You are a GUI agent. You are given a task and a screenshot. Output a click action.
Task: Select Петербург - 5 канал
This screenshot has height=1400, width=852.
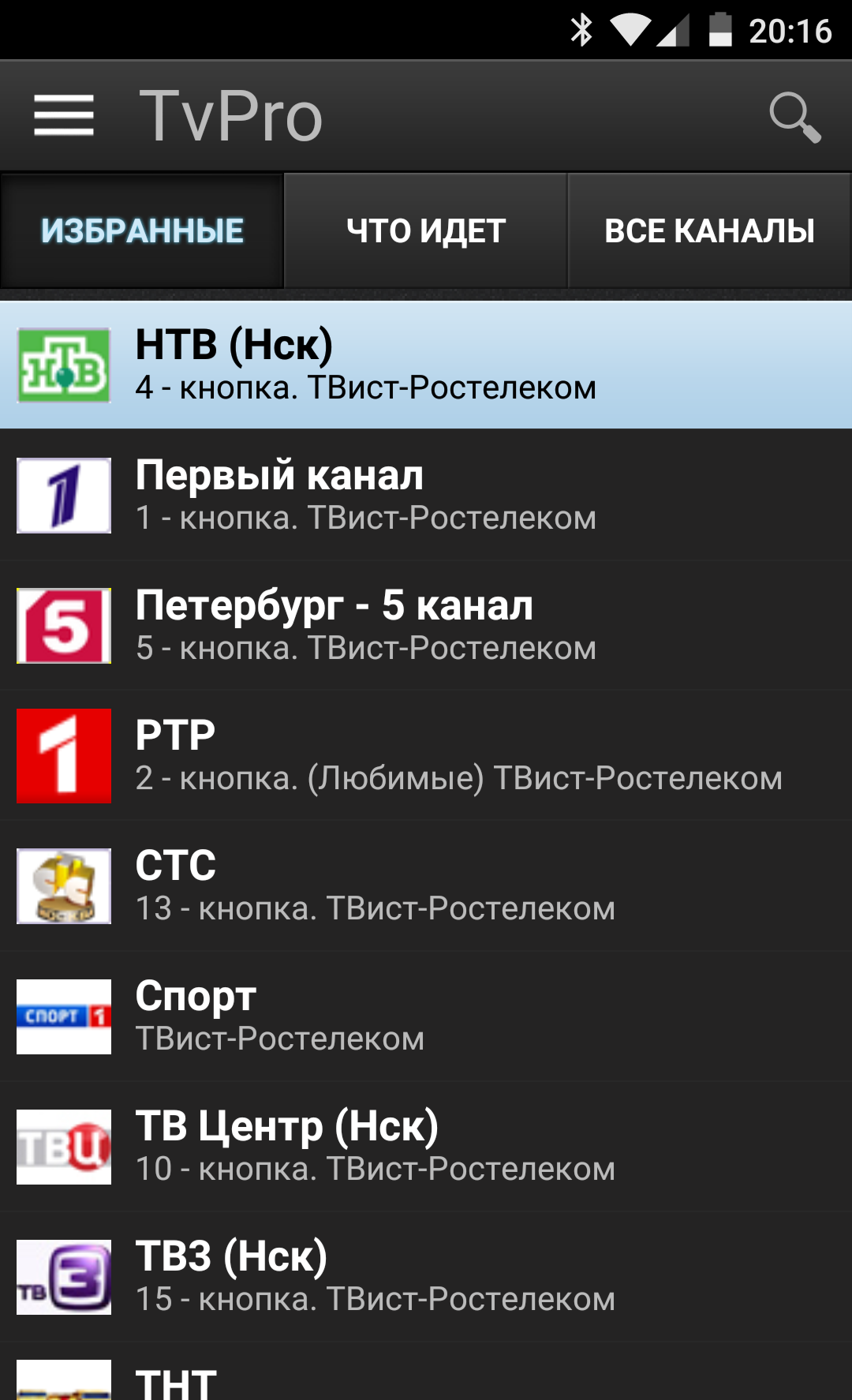(x=426, y=626)
